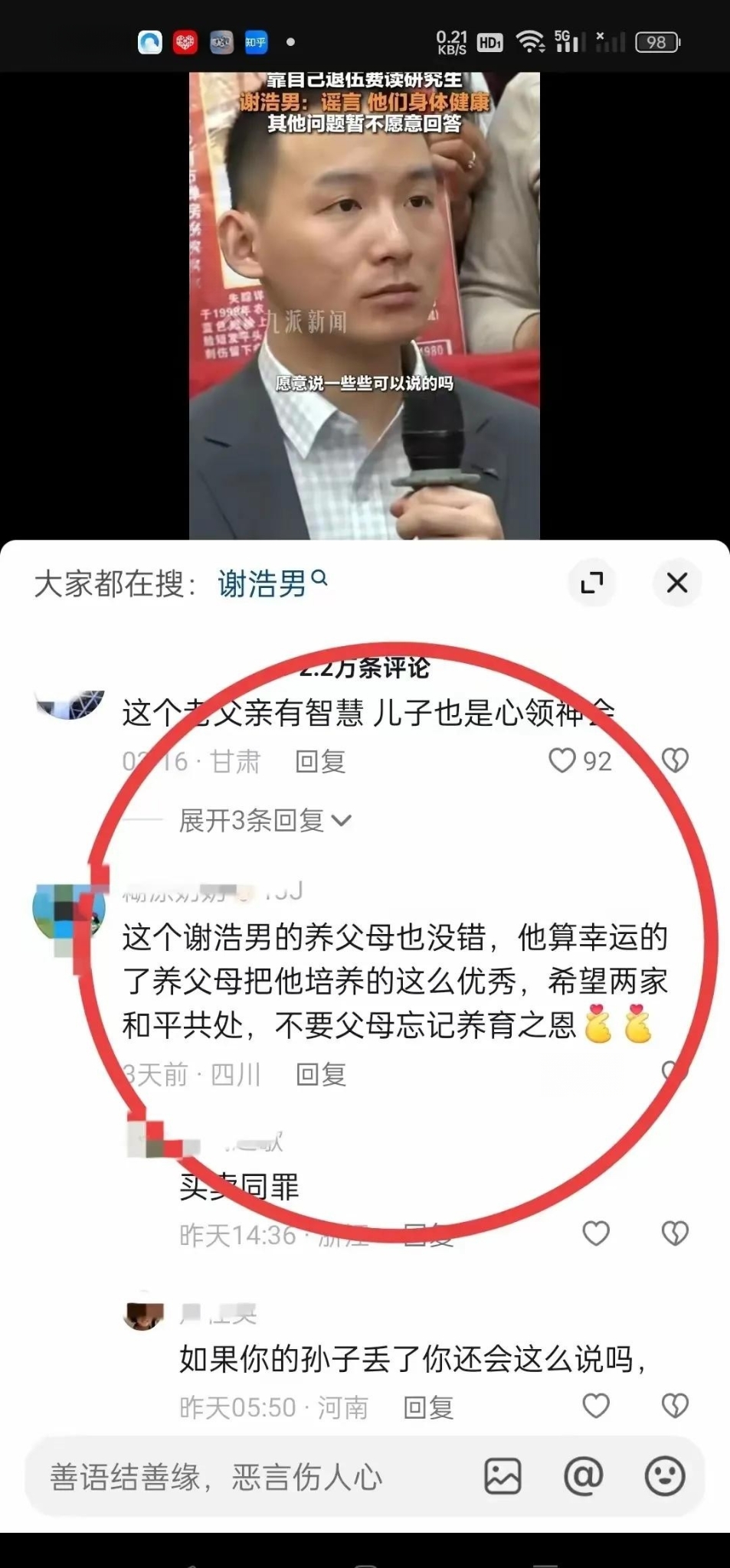Reply to the 河南 comment
The height and width of the screenshot is (1568, 730).
tap(428, 1407)
